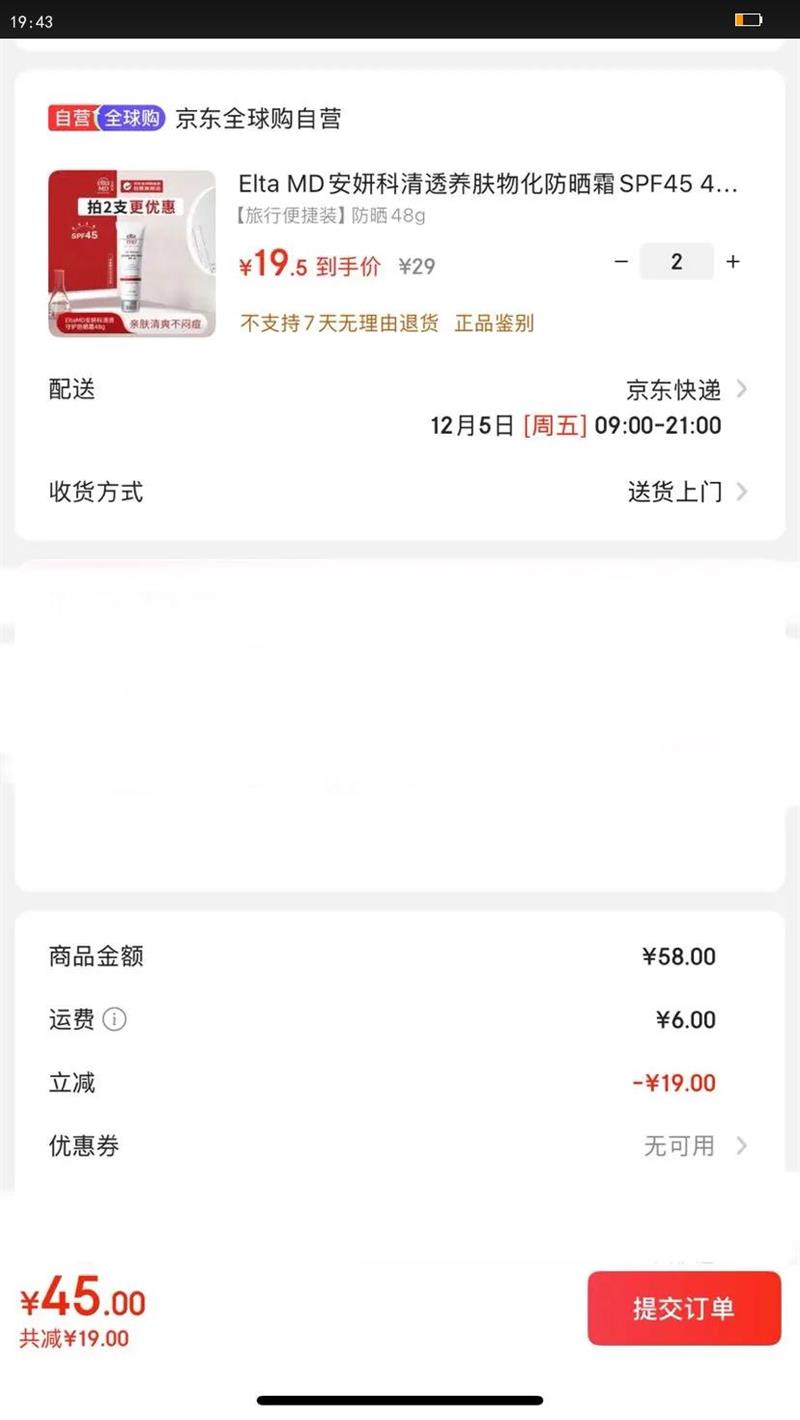Viewport: 800px width, 1420px height.
Task: Tap the 优惠券 right-arrow icon
Action: tap(742, 1146)
